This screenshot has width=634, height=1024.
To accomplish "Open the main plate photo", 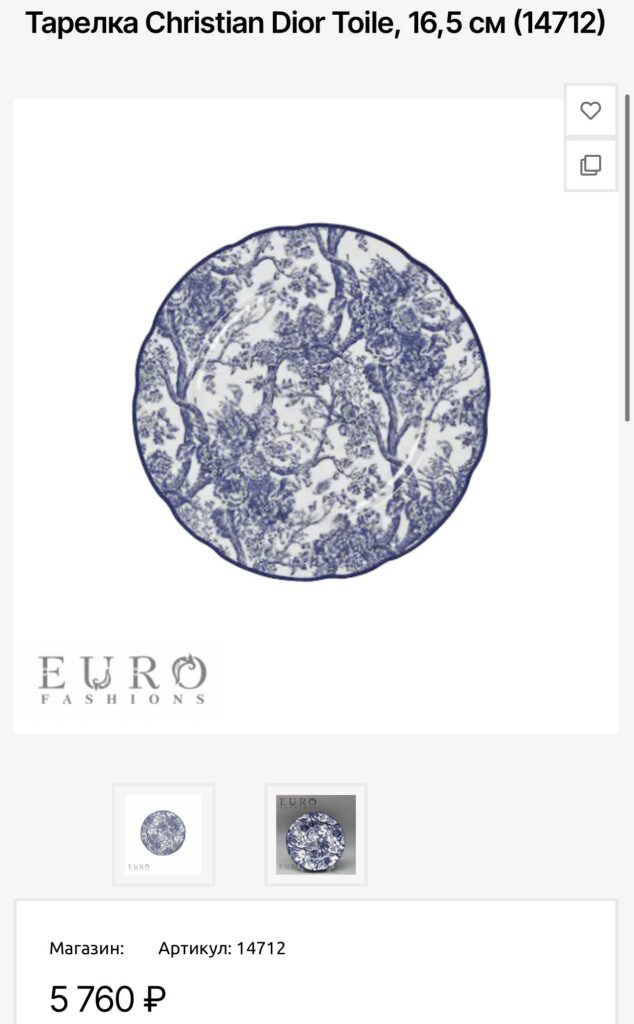I will click(310, 402).
